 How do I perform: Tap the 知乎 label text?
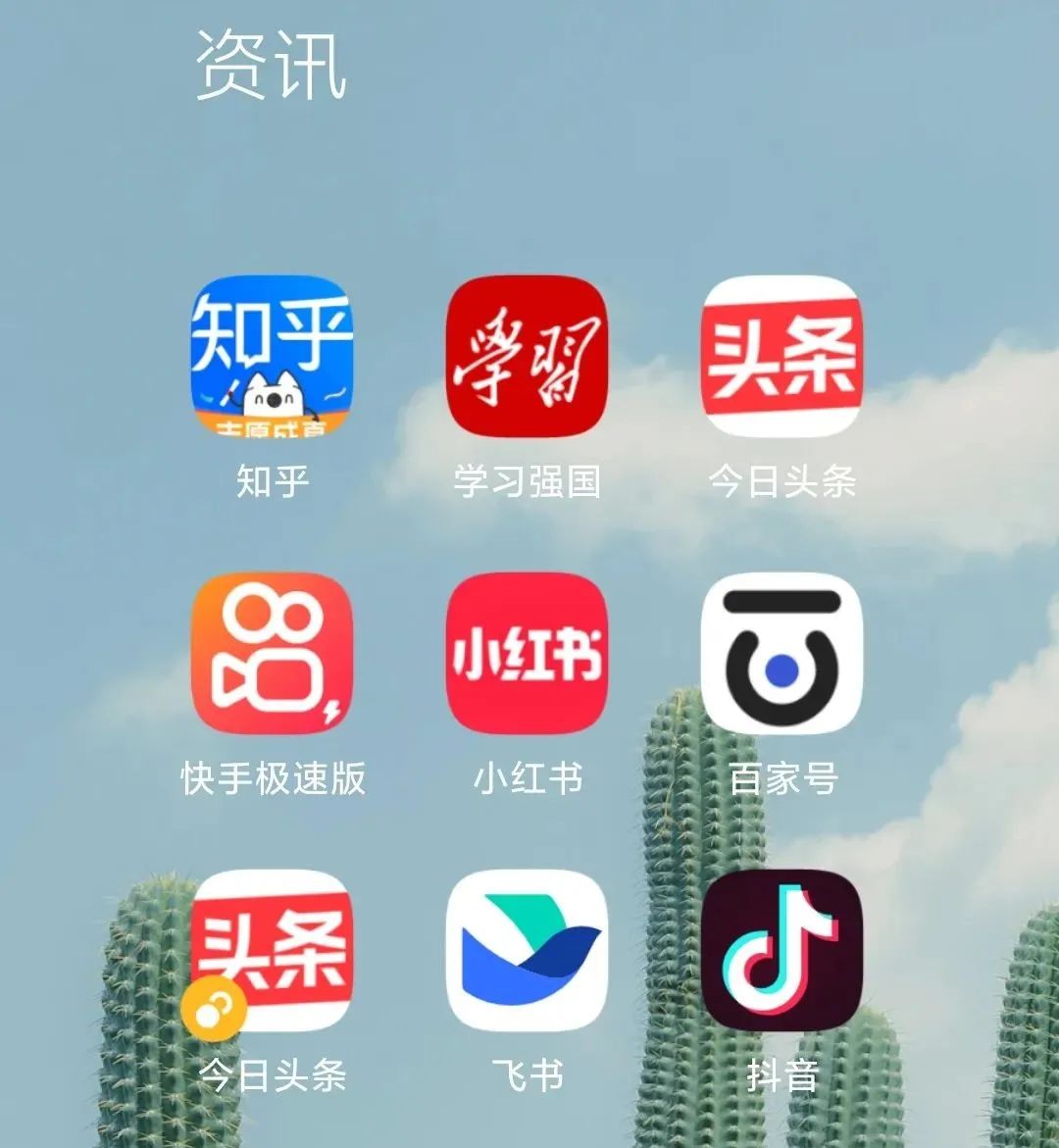tap(272, 477)
